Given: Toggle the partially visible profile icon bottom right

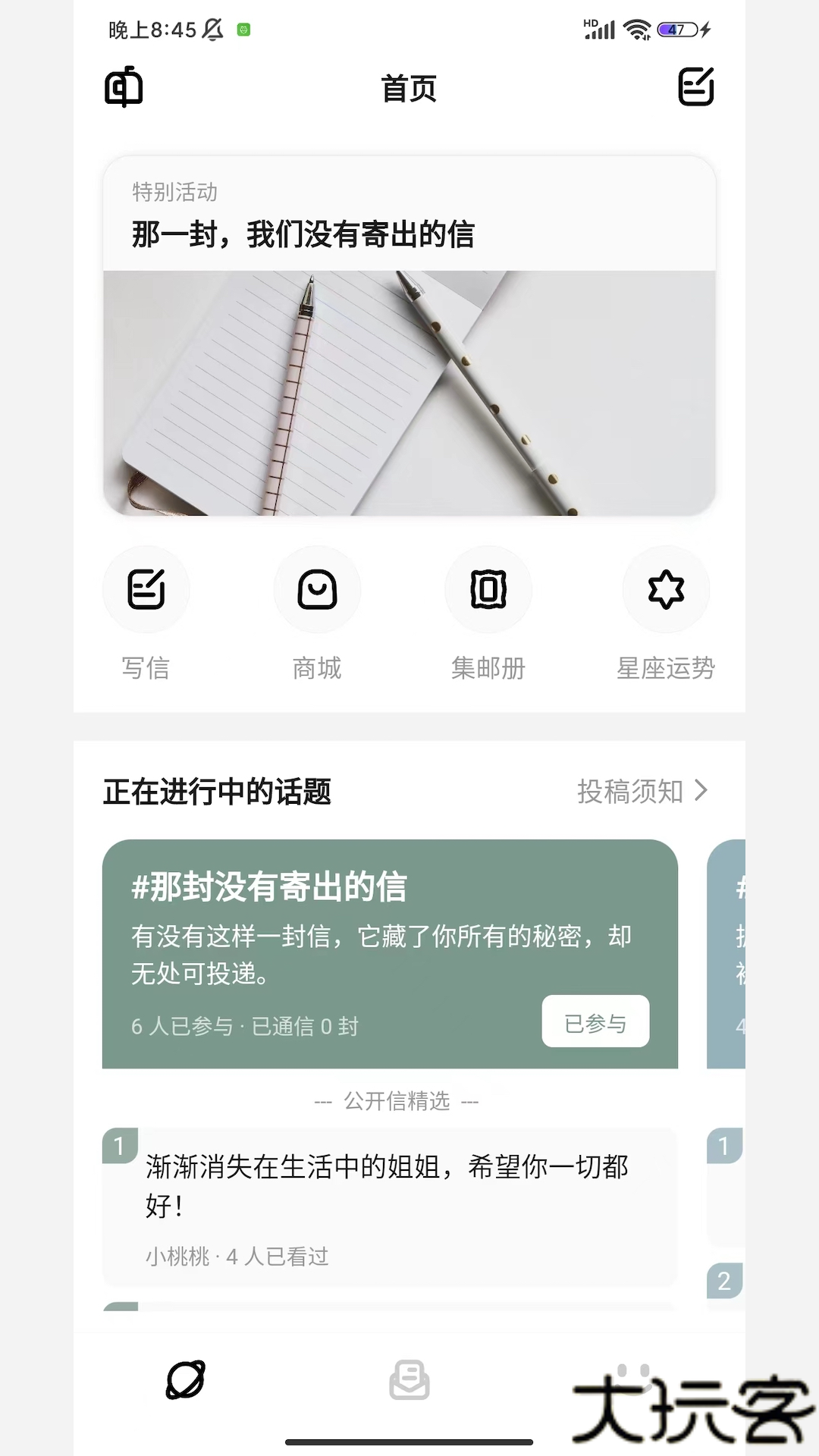Looking at the screenshot, I should click(x=634, y=1380).
